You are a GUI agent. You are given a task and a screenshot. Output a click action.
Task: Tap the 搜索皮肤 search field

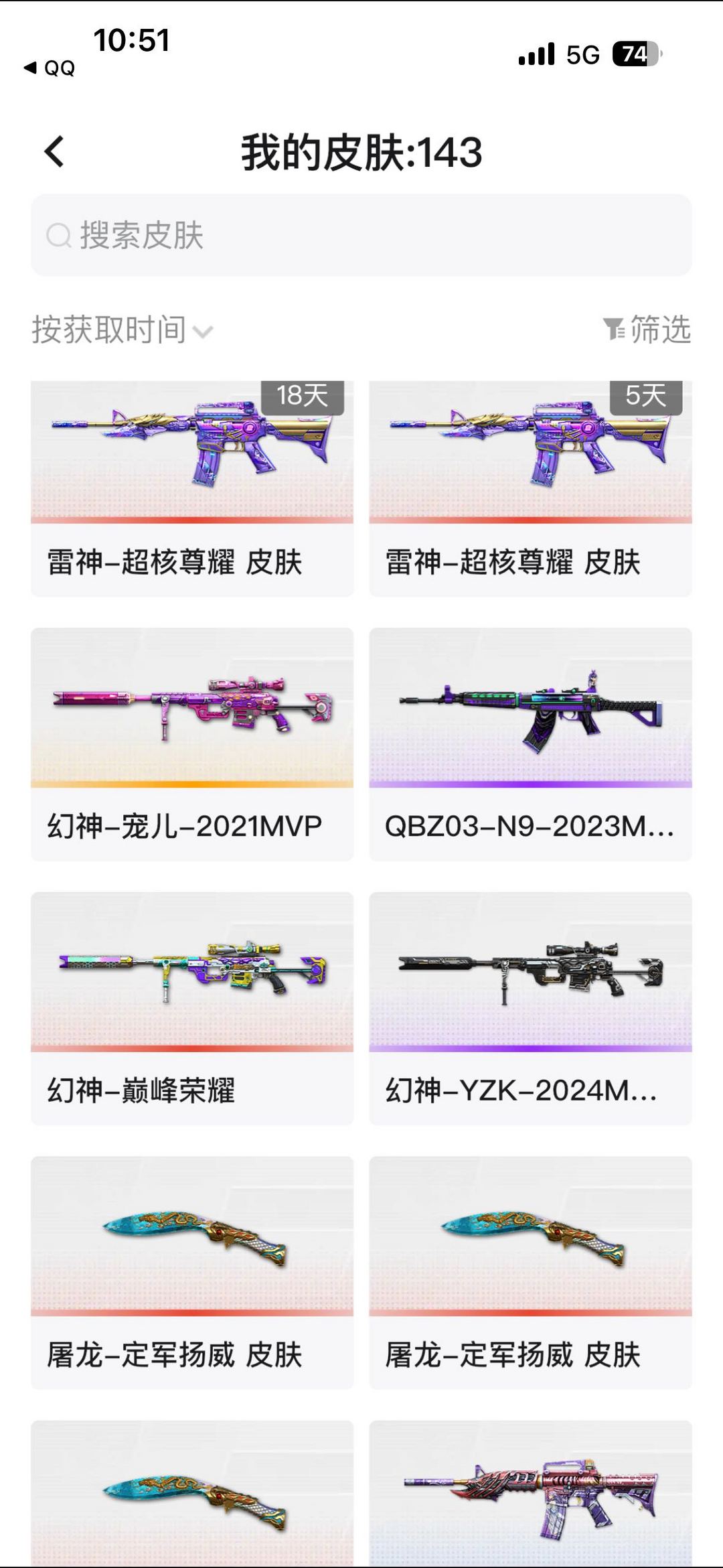pos(361,235)
